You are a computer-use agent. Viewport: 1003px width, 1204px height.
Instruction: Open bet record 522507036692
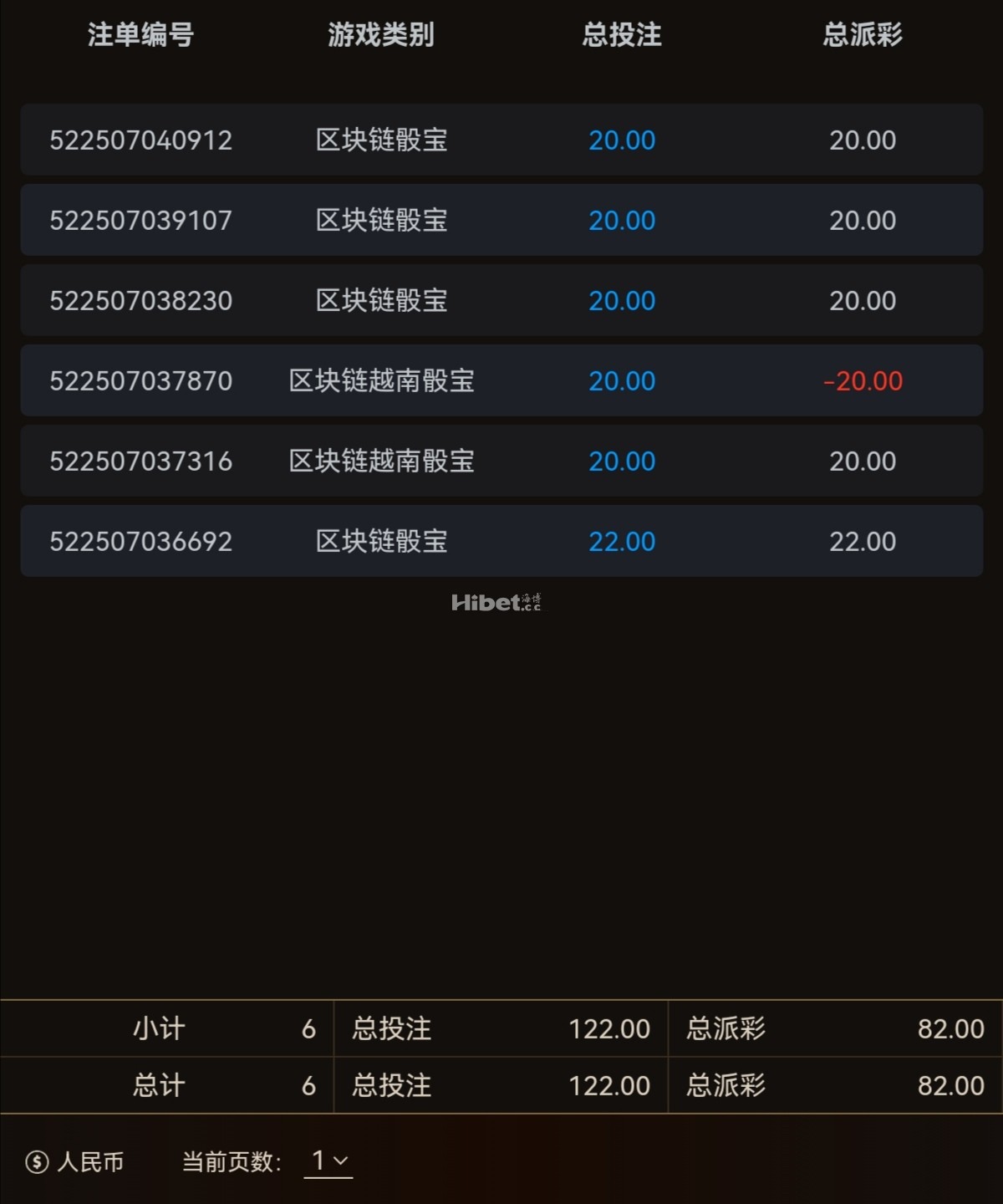[x=140, y=542]
